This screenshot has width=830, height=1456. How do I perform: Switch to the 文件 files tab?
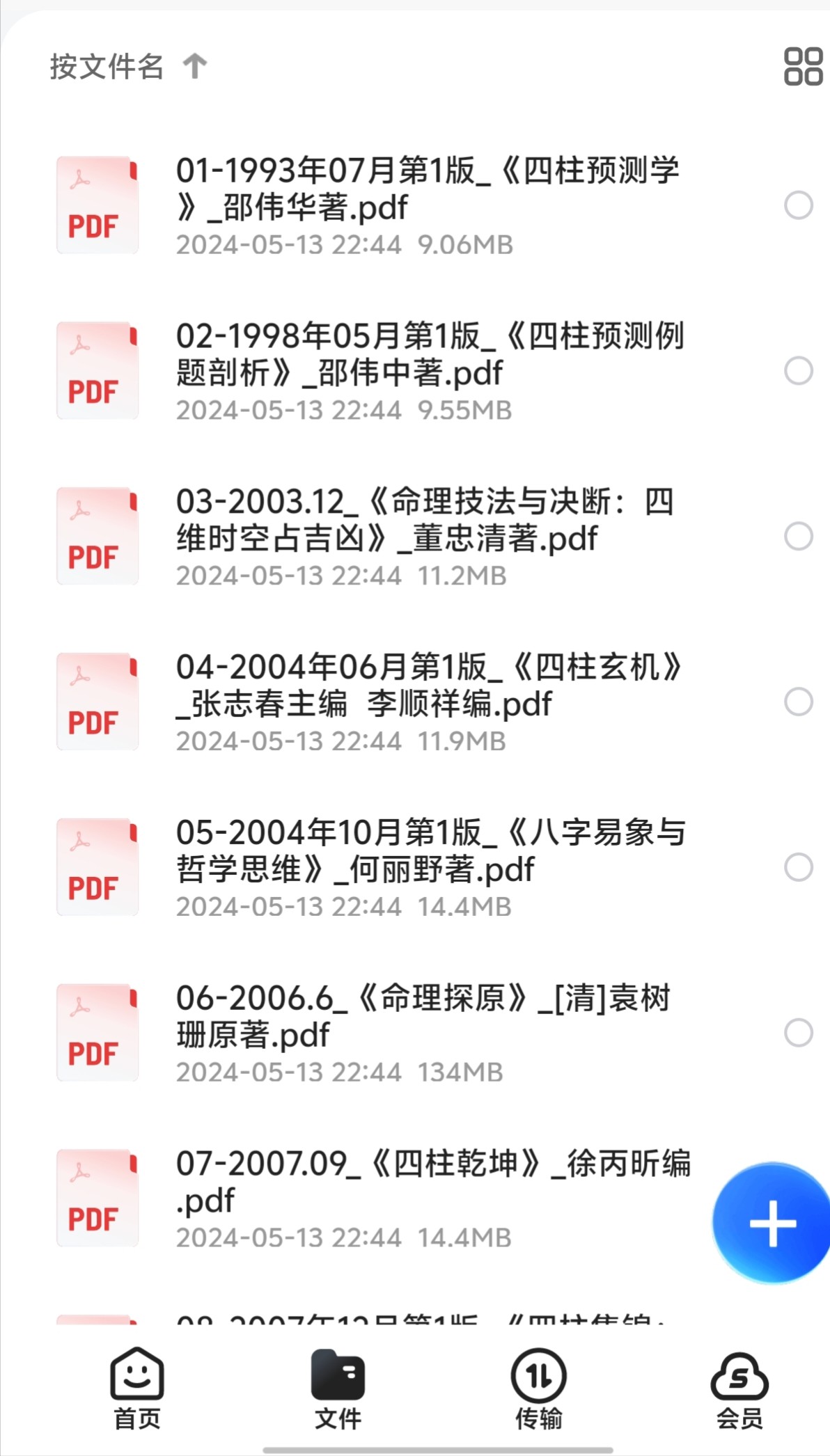tap(338, 1388)
